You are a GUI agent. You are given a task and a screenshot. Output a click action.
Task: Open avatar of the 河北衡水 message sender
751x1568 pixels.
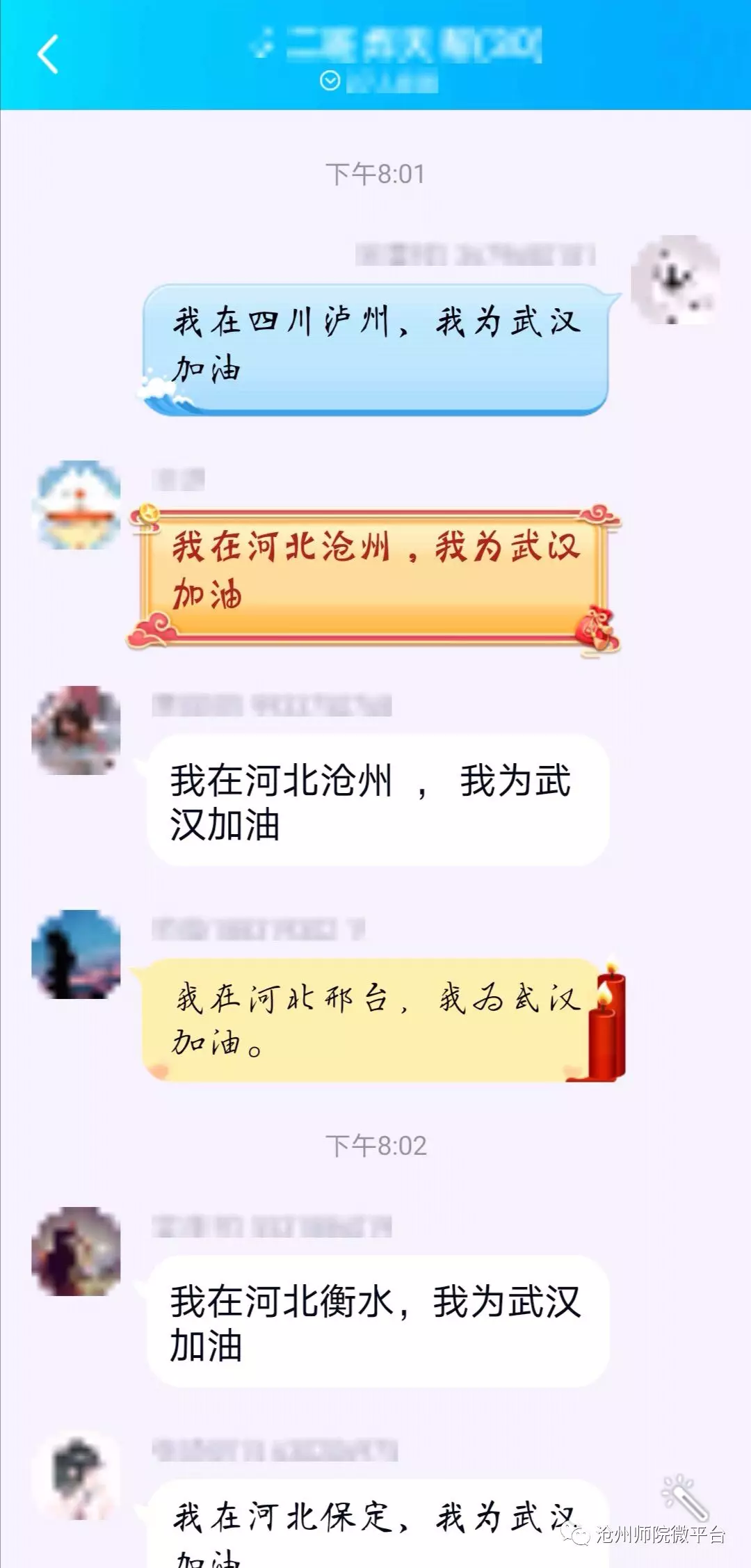pyautogui.click(x=76, y=1251)
